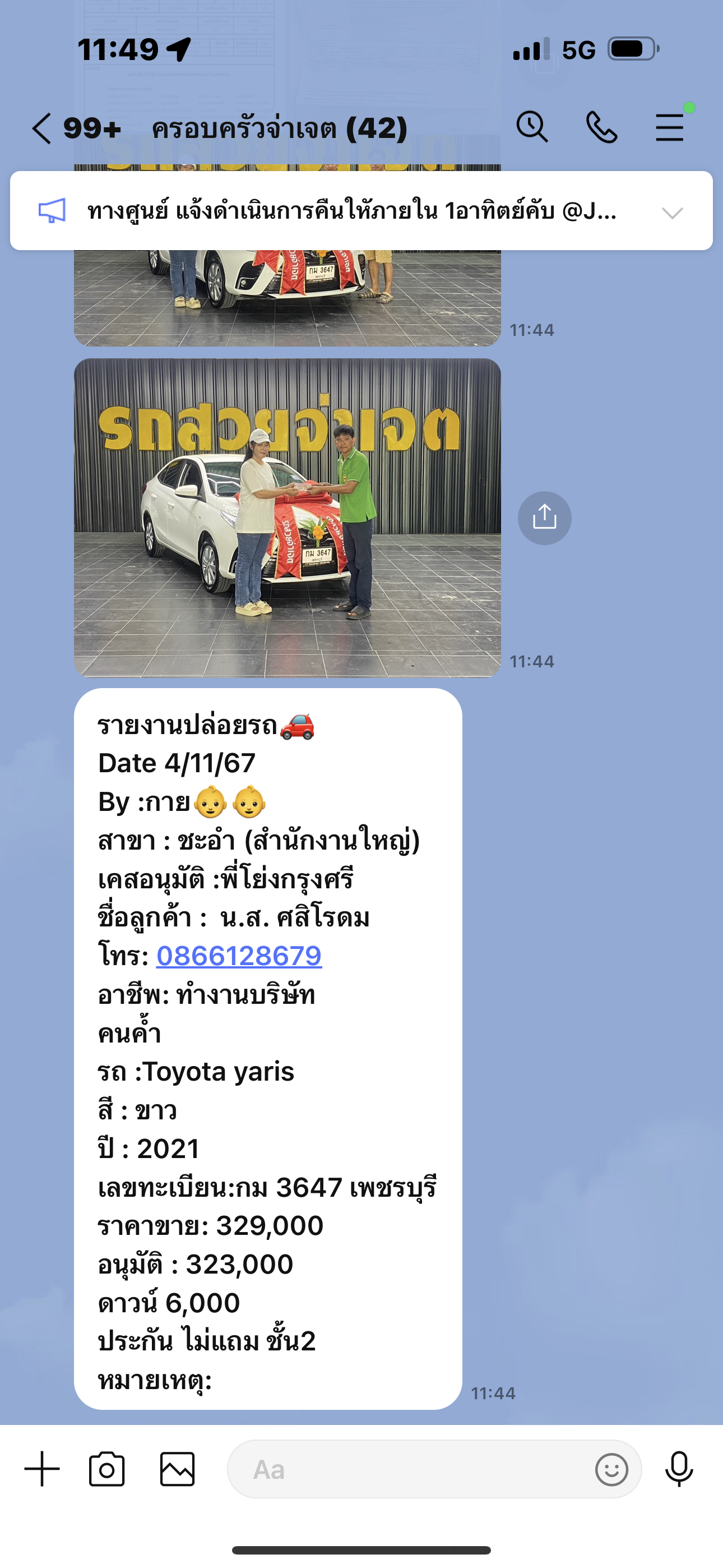The image size is (723, 1568).
Task: Start a group call with the phone icon
Action: click(x=601, y=127)
